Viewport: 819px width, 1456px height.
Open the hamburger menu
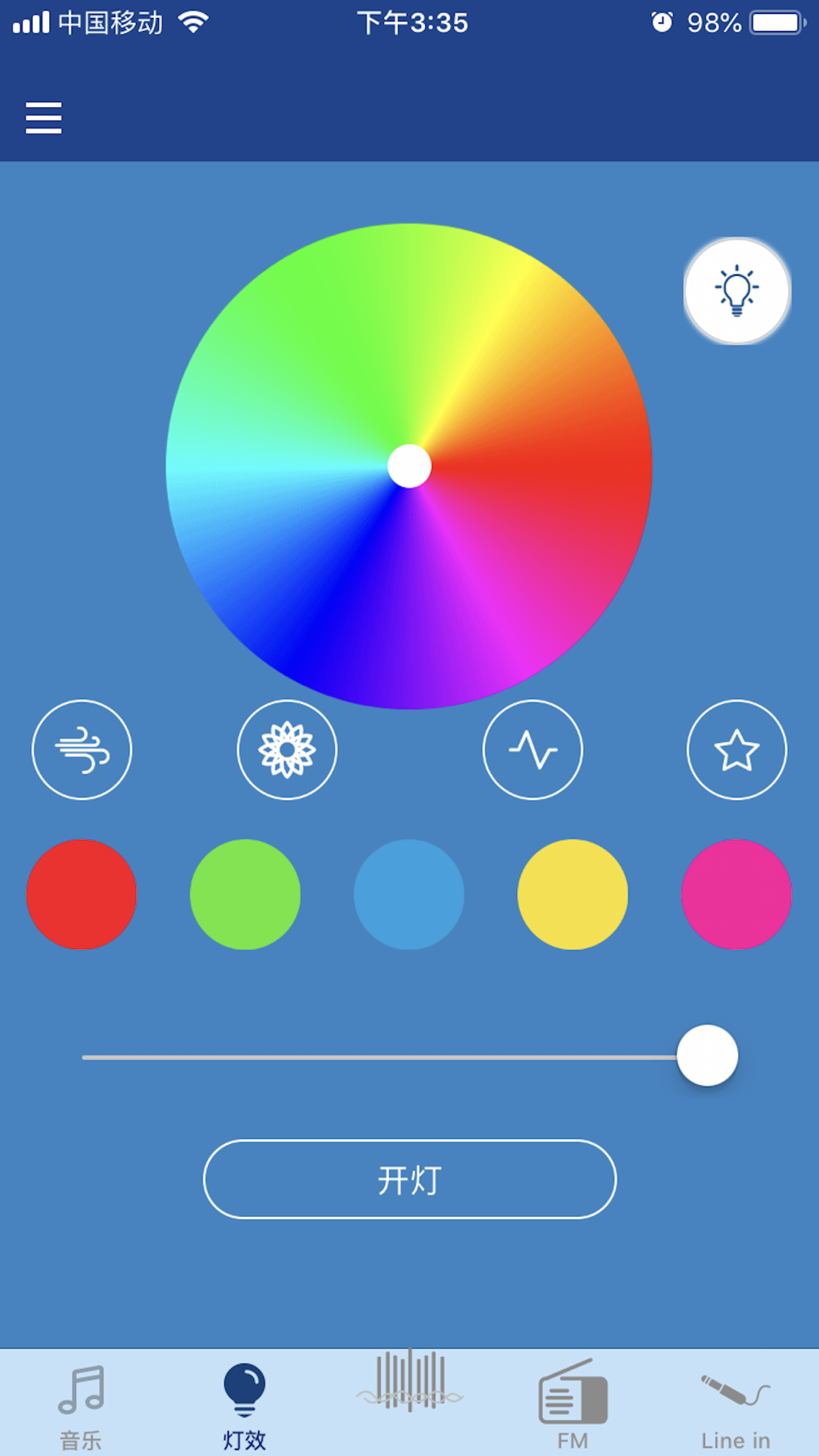(43, 118)
